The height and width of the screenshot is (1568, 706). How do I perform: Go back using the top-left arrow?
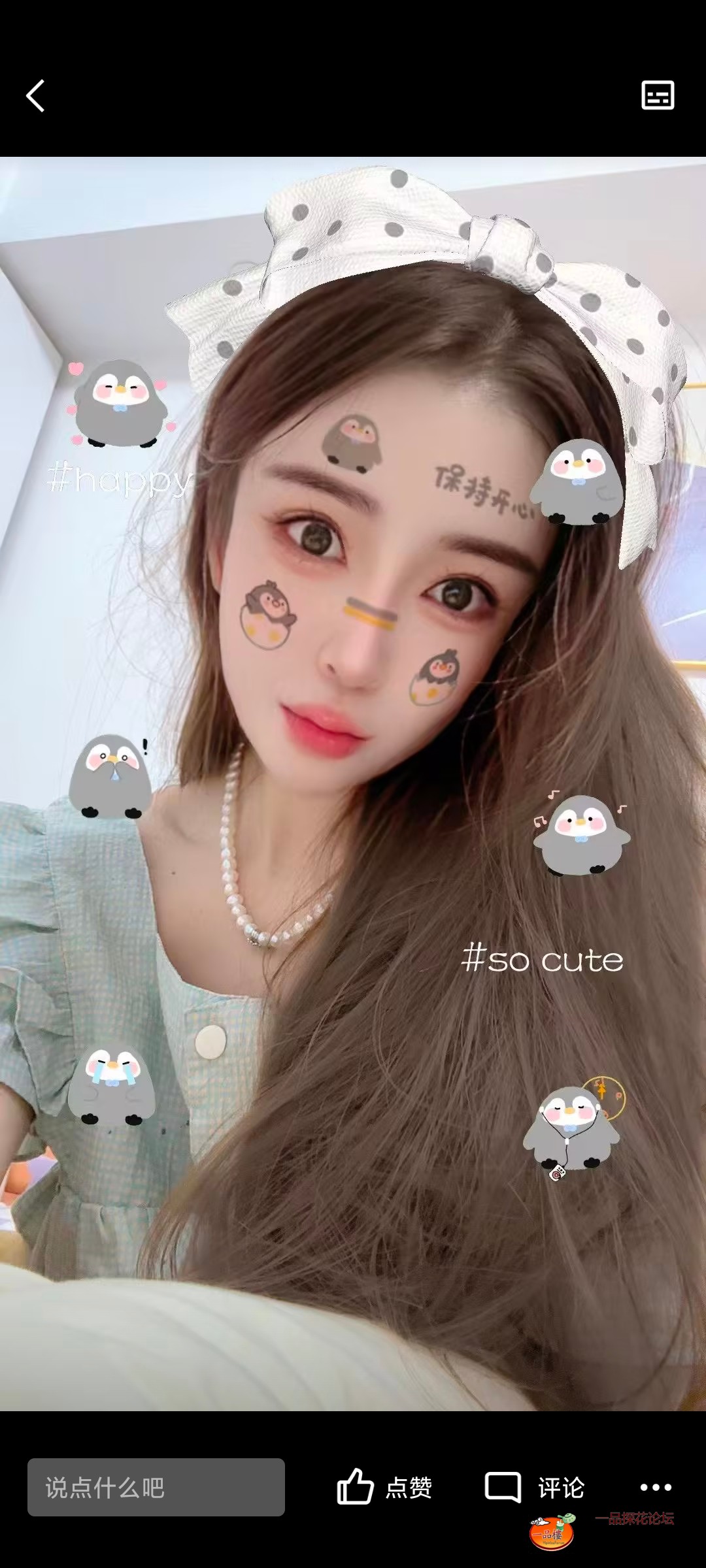pyautogui.click(x=36, y=96)
